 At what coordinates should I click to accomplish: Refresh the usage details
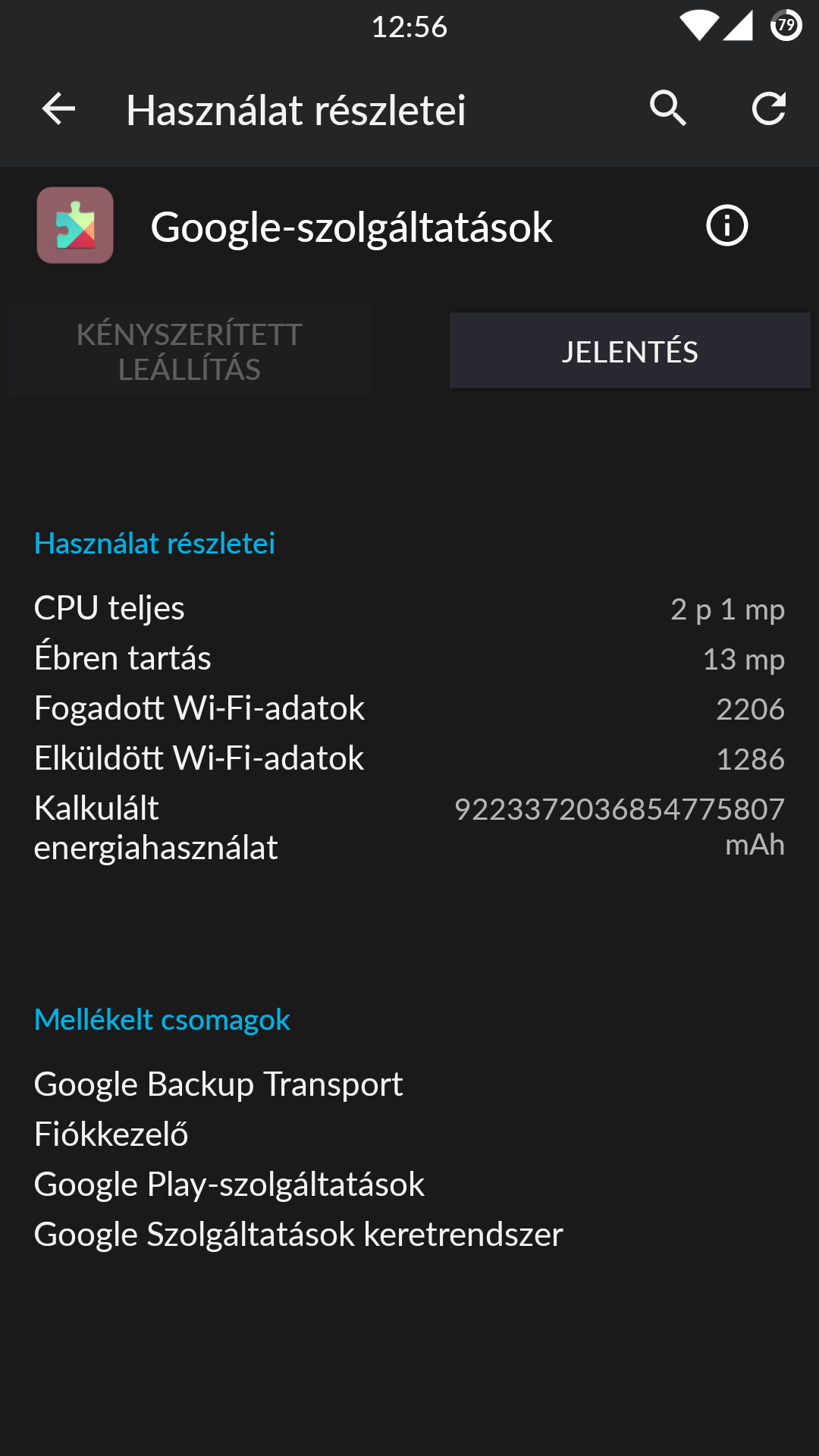coord(769,109)
